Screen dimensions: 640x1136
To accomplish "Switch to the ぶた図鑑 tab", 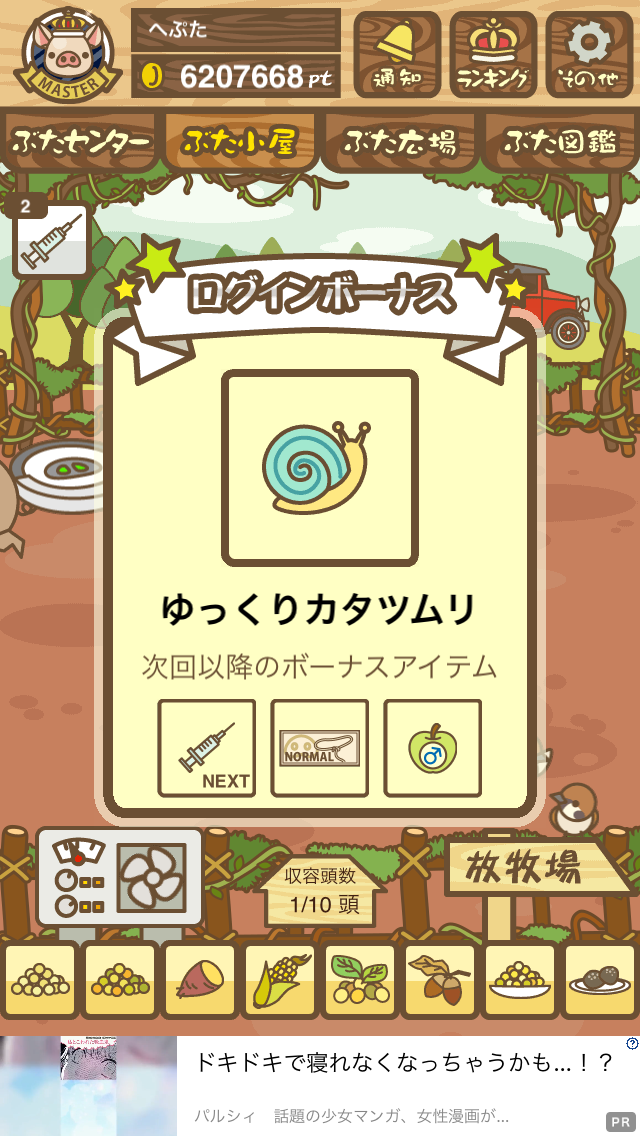I will 561,141.
